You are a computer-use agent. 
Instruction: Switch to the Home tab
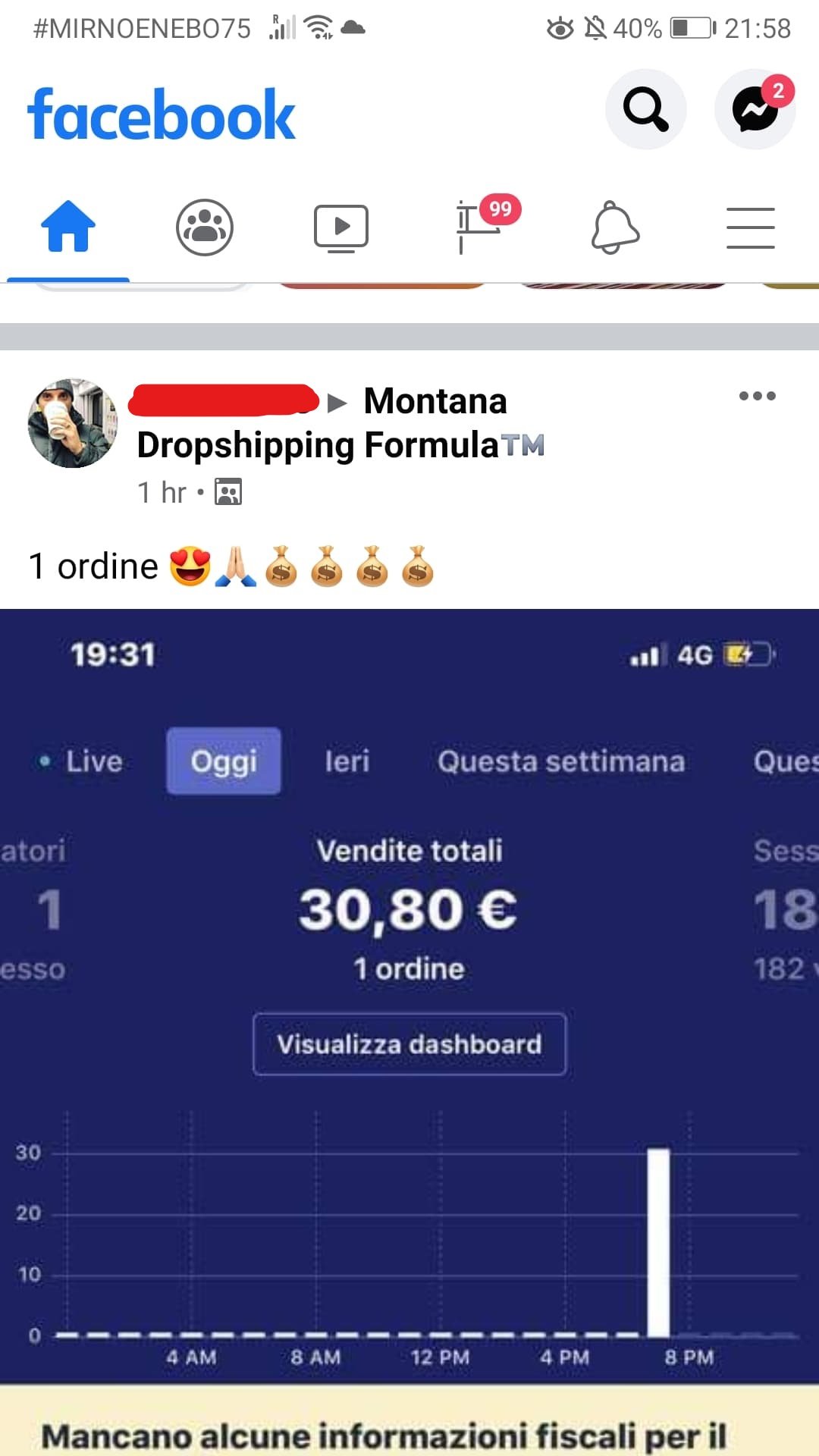click(x=68, y=227)
